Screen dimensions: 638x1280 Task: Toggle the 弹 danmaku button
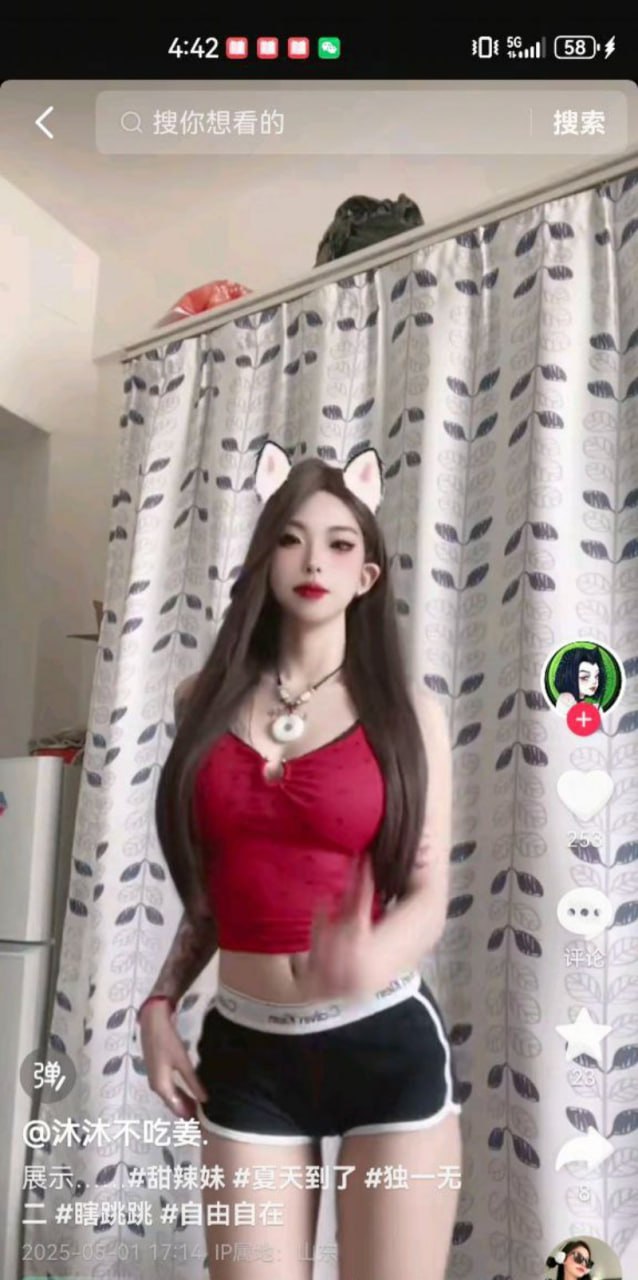(x=47, y=1075)
